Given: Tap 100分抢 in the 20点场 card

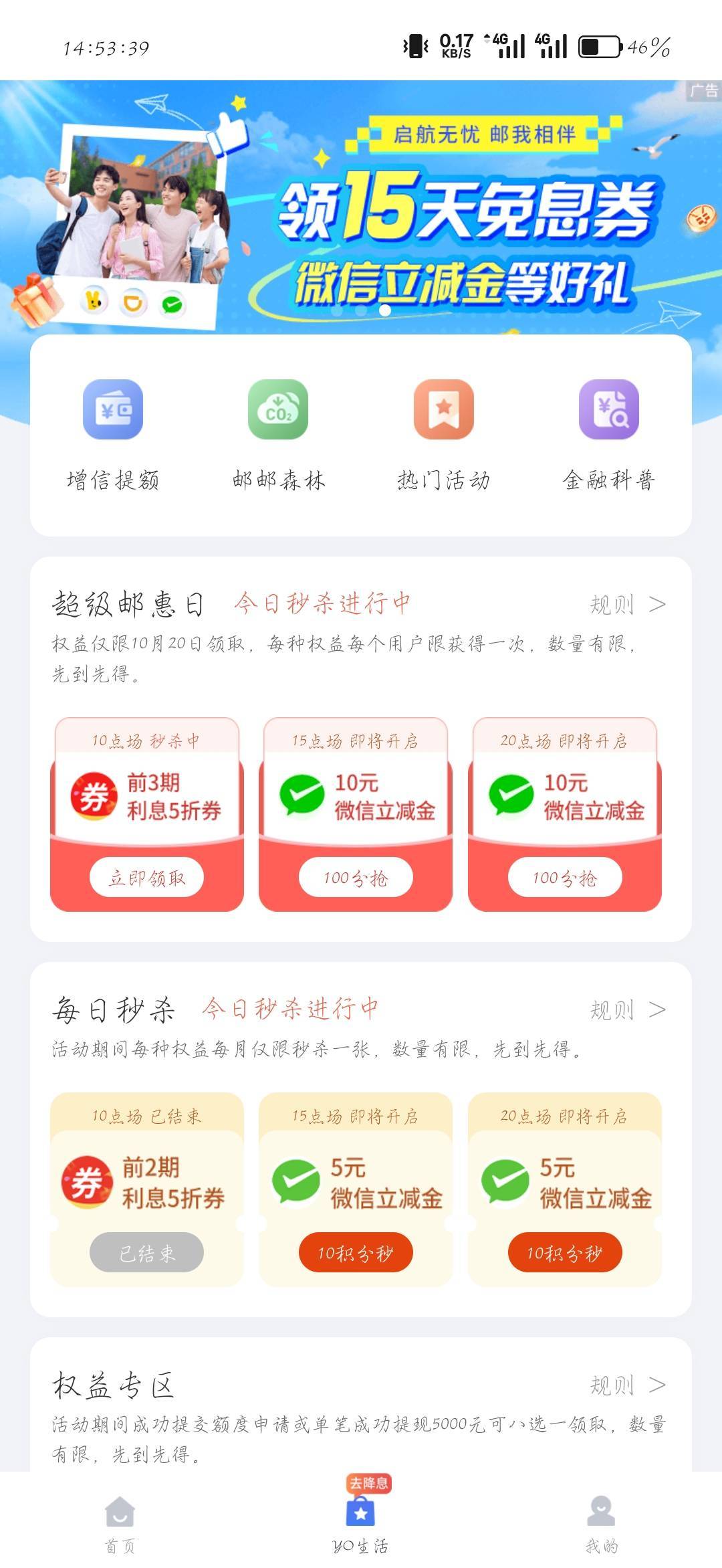Looking at the screenshot, I should (565, 878).
